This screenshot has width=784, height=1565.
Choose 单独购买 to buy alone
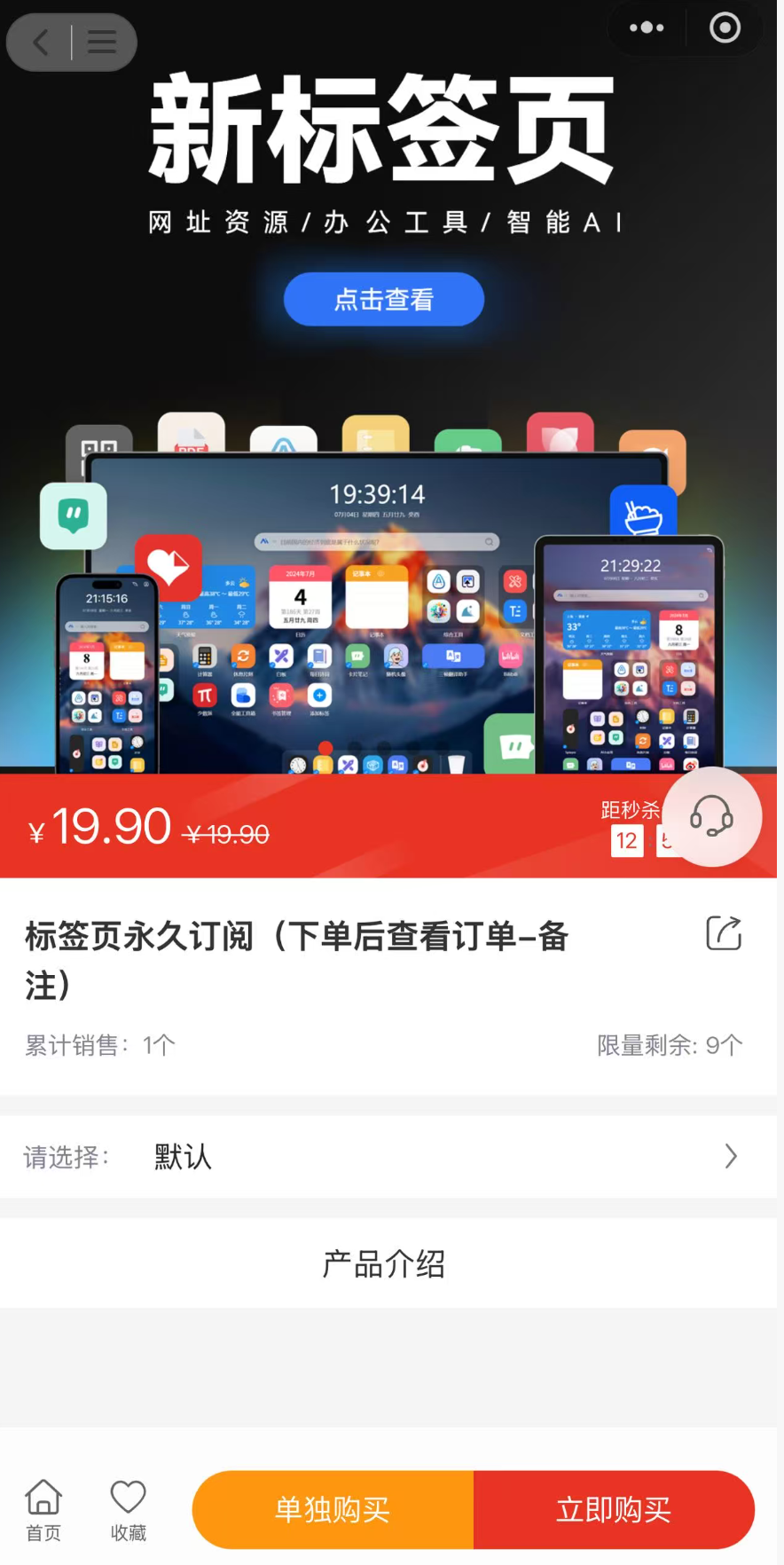coord(333,1510)
